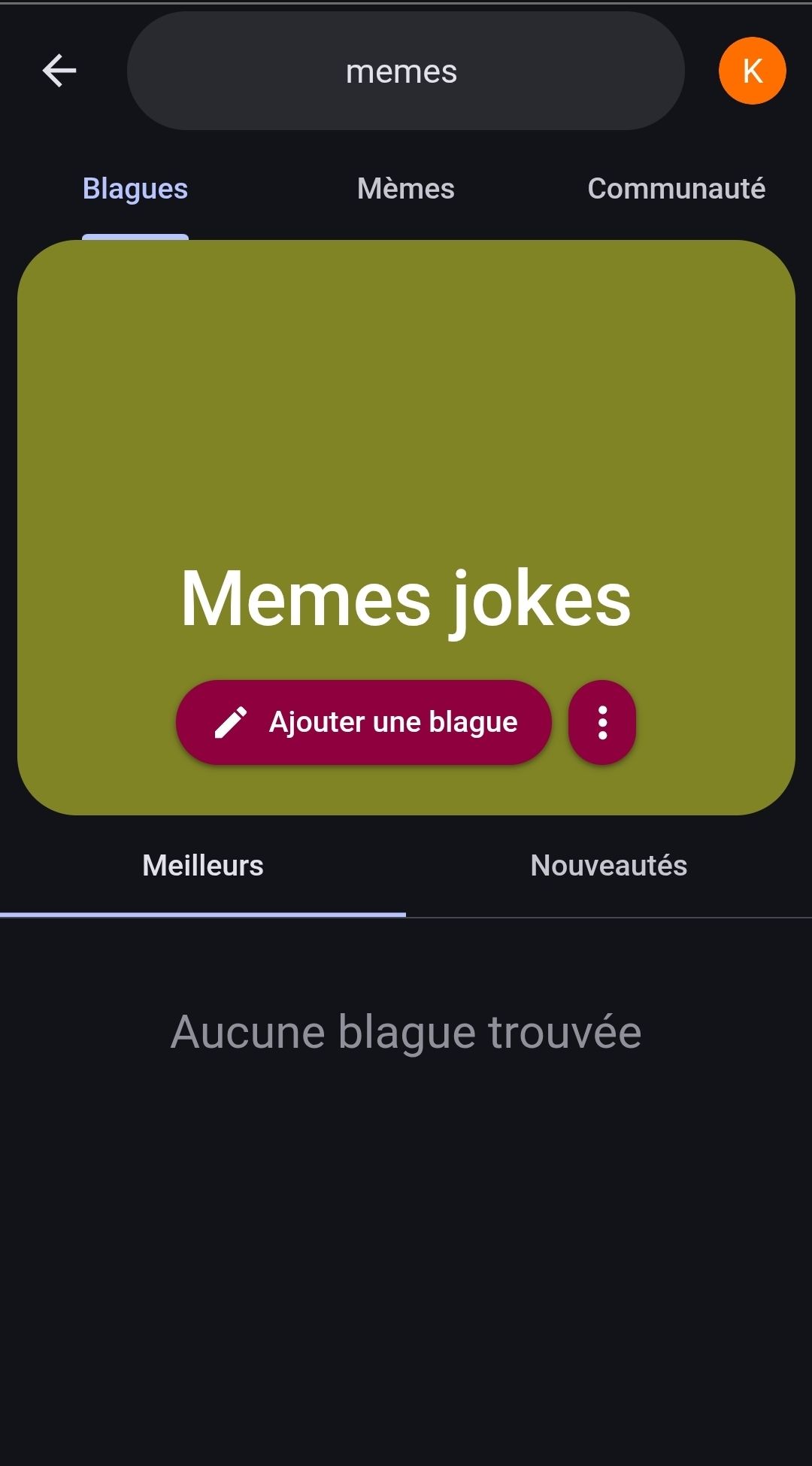Switch to the Mèmes tab

point(406,189)
